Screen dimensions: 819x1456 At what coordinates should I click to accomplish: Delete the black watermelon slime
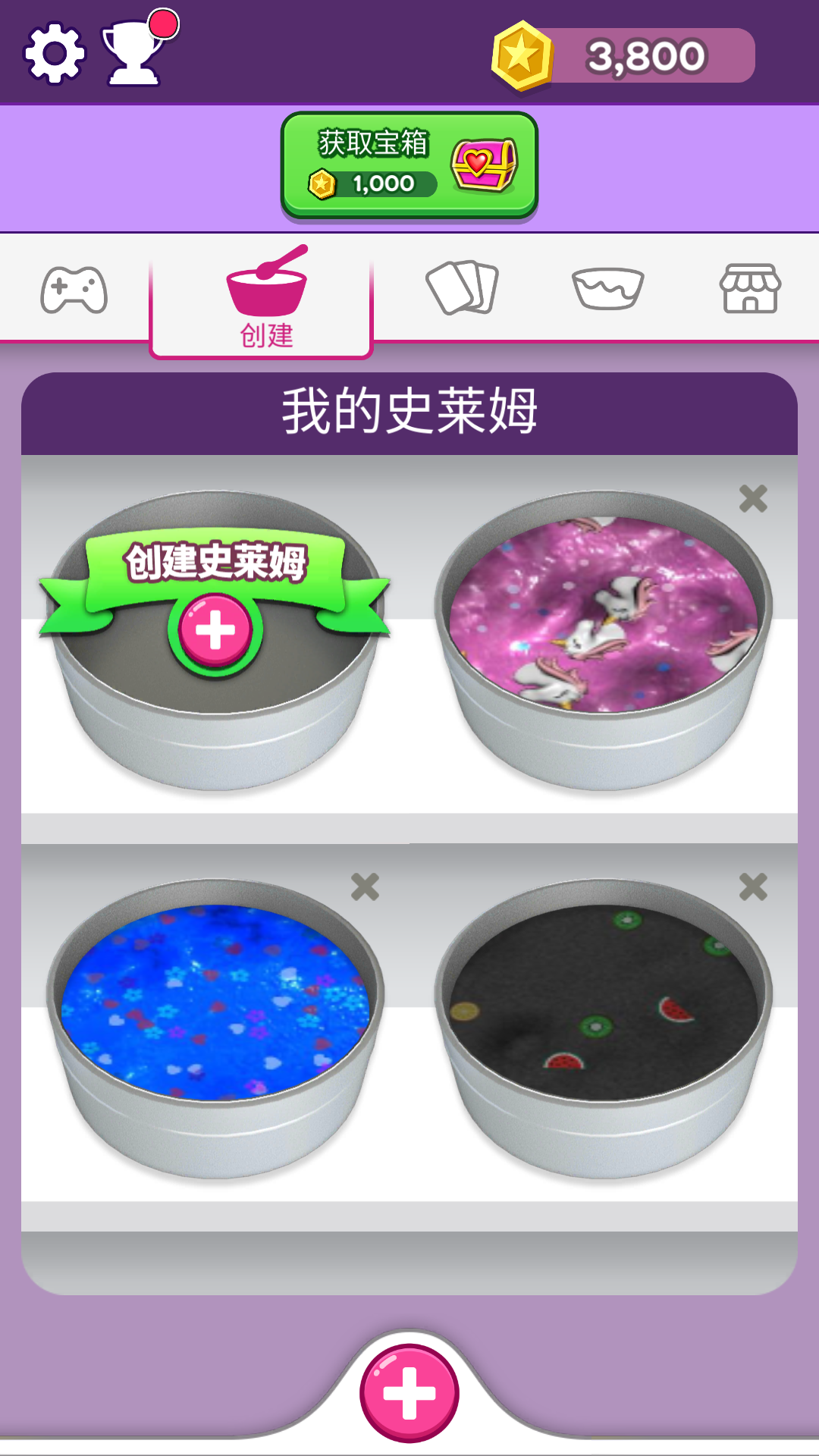753,886
